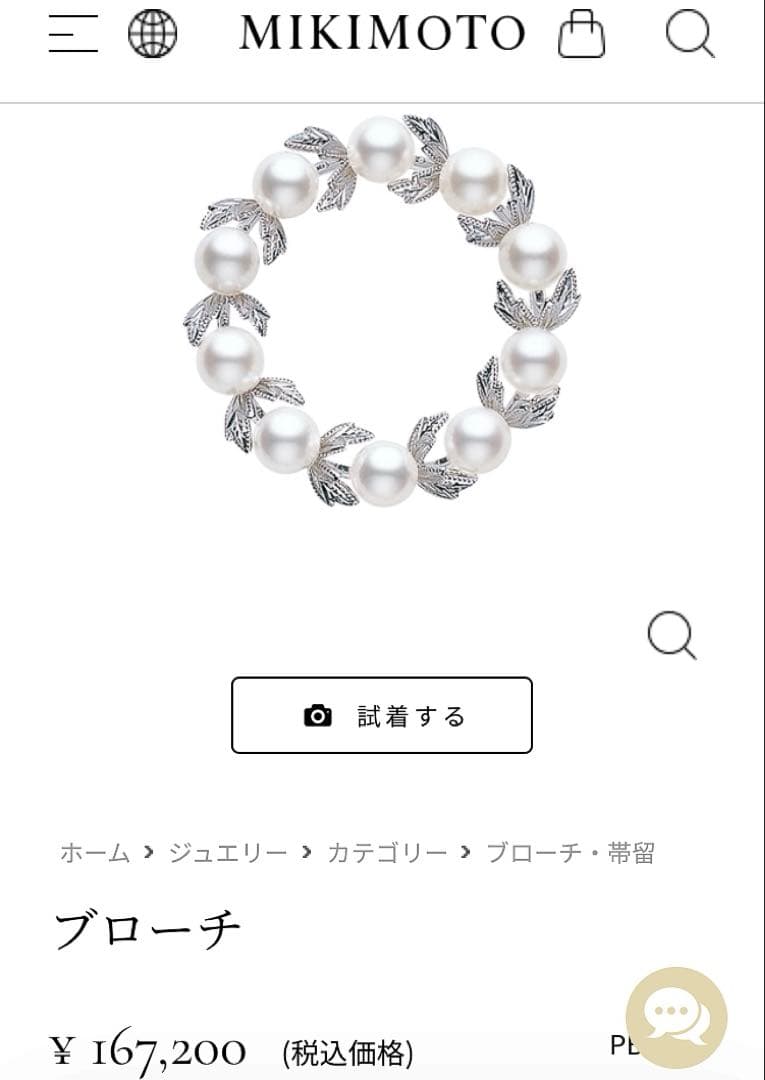765x1080 pixels.
Task: Click the chevron before ブローチ・帯留
Action: 463,852
